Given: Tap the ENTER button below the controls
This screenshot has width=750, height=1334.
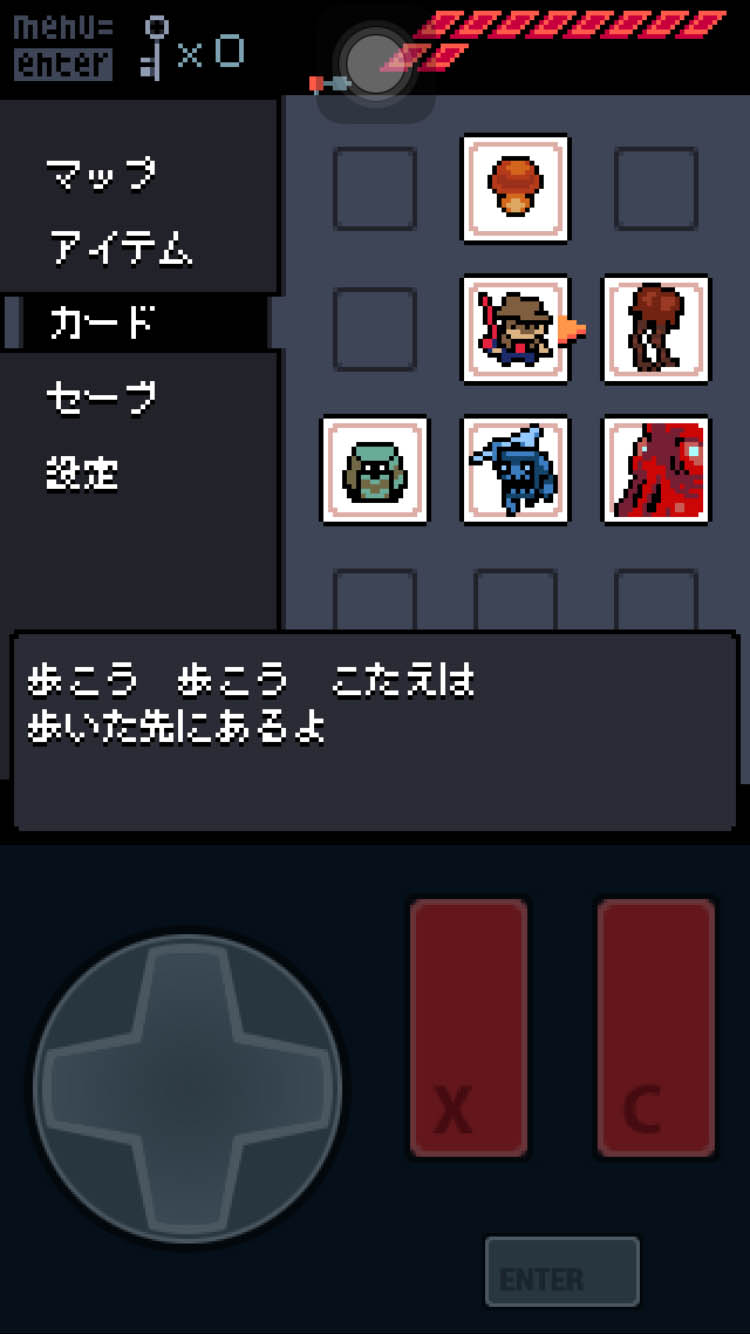Looking at the screenshot, I should pyautogui.click(x=562, y=1272).
